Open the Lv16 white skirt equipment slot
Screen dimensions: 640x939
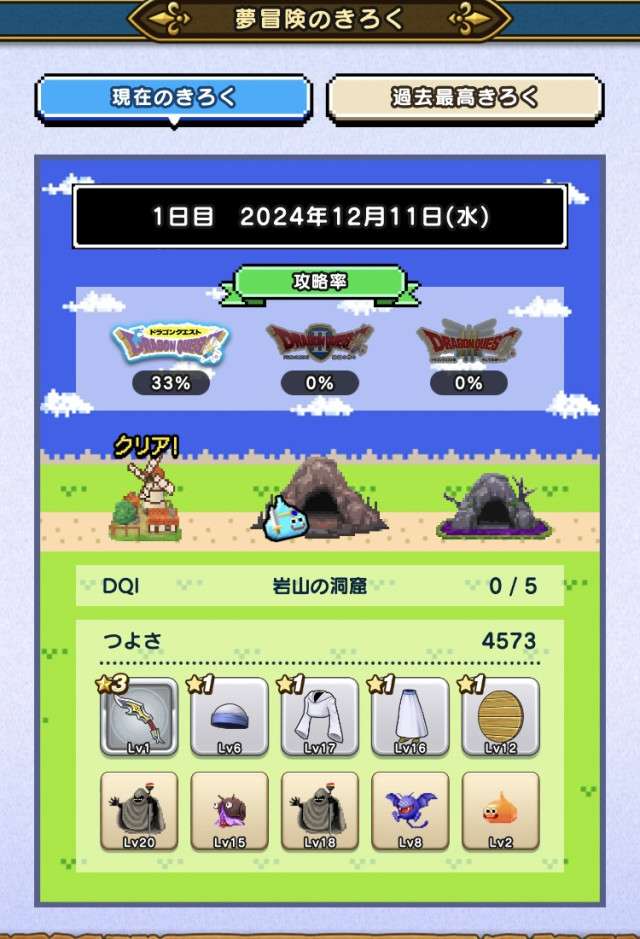(410, 717)
